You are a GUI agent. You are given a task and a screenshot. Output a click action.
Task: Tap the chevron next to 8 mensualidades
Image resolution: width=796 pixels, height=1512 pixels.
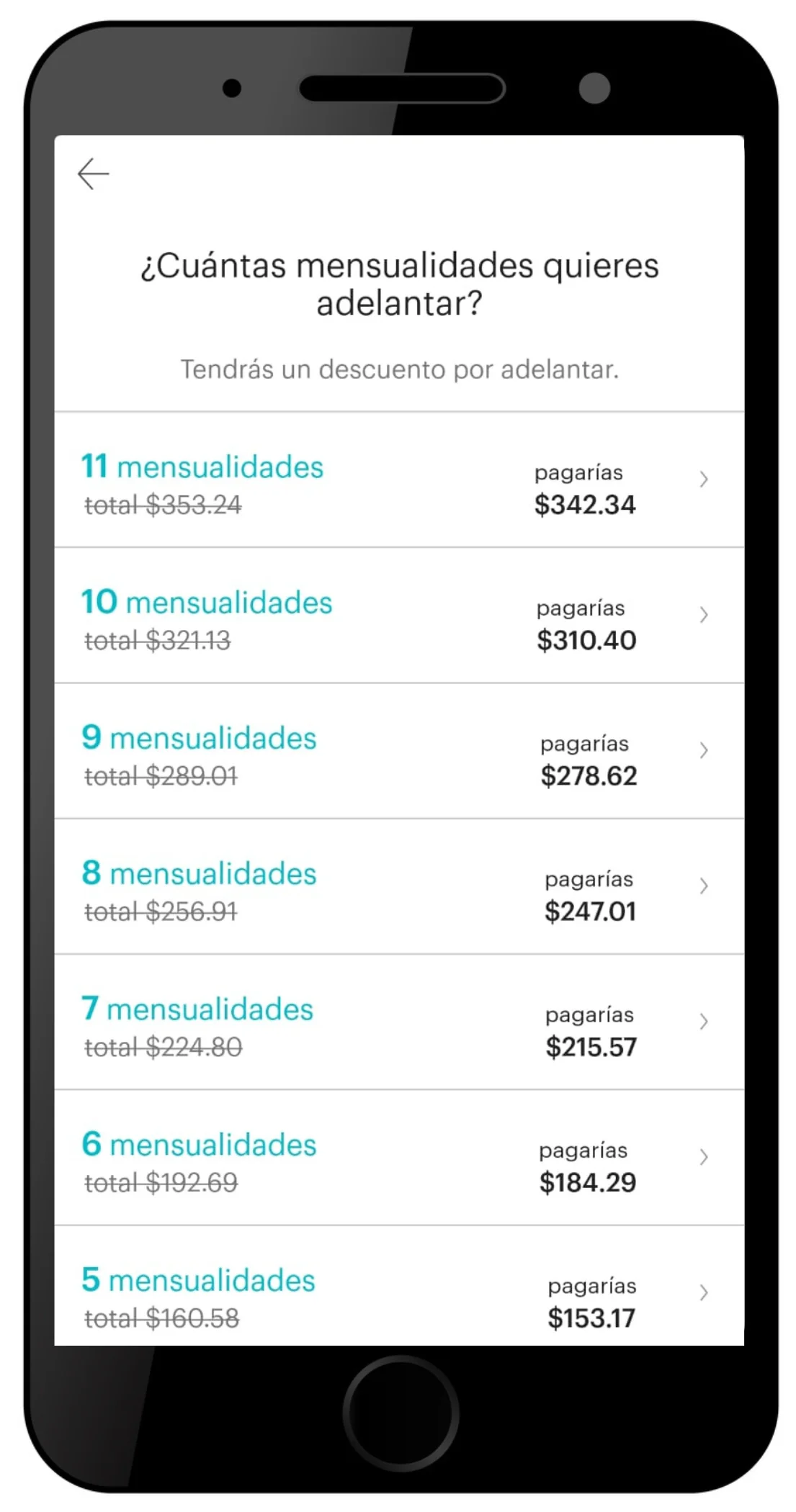click(x=704, y=886)
